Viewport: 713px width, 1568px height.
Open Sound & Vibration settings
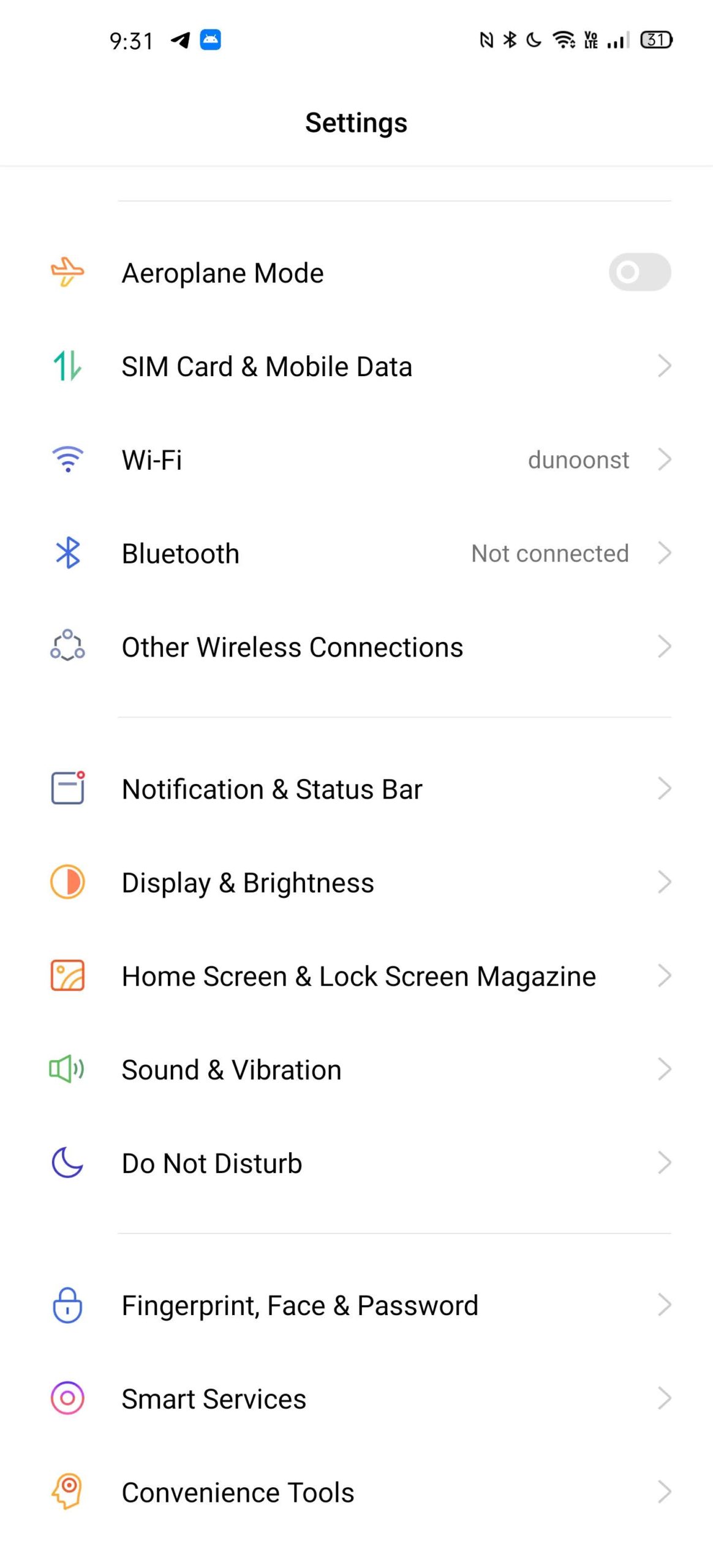(356, 1069)
